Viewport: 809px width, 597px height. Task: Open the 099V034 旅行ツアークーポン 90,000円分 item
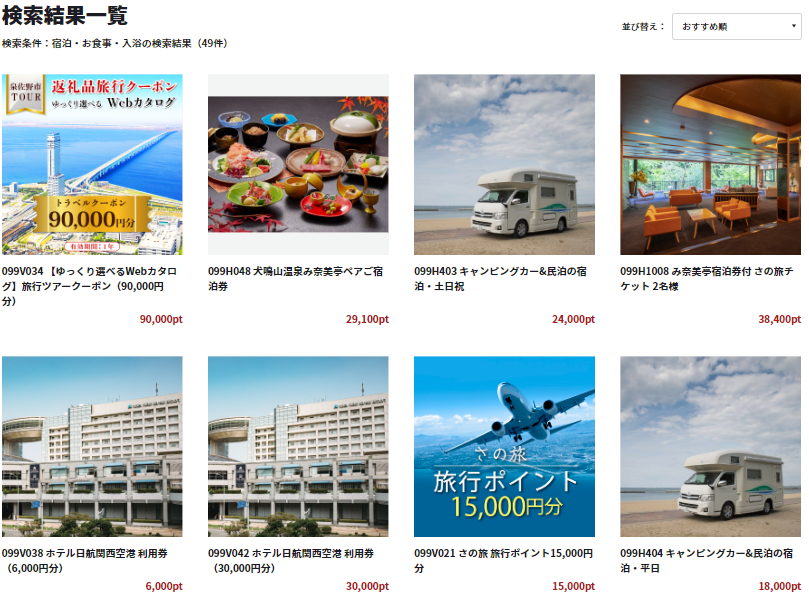tap(92, 165)
